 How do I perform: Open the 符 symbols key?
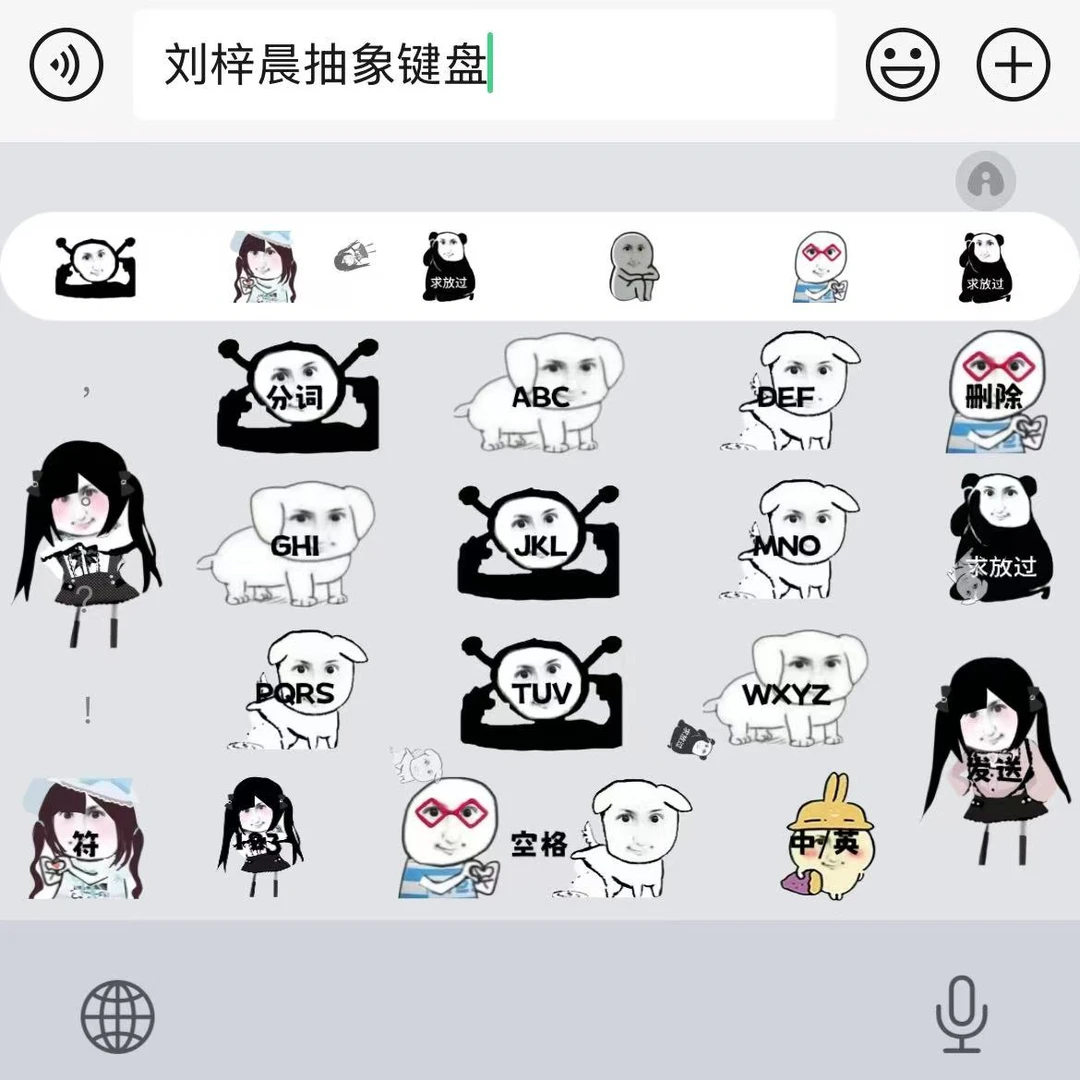click(x=85, y=840)
